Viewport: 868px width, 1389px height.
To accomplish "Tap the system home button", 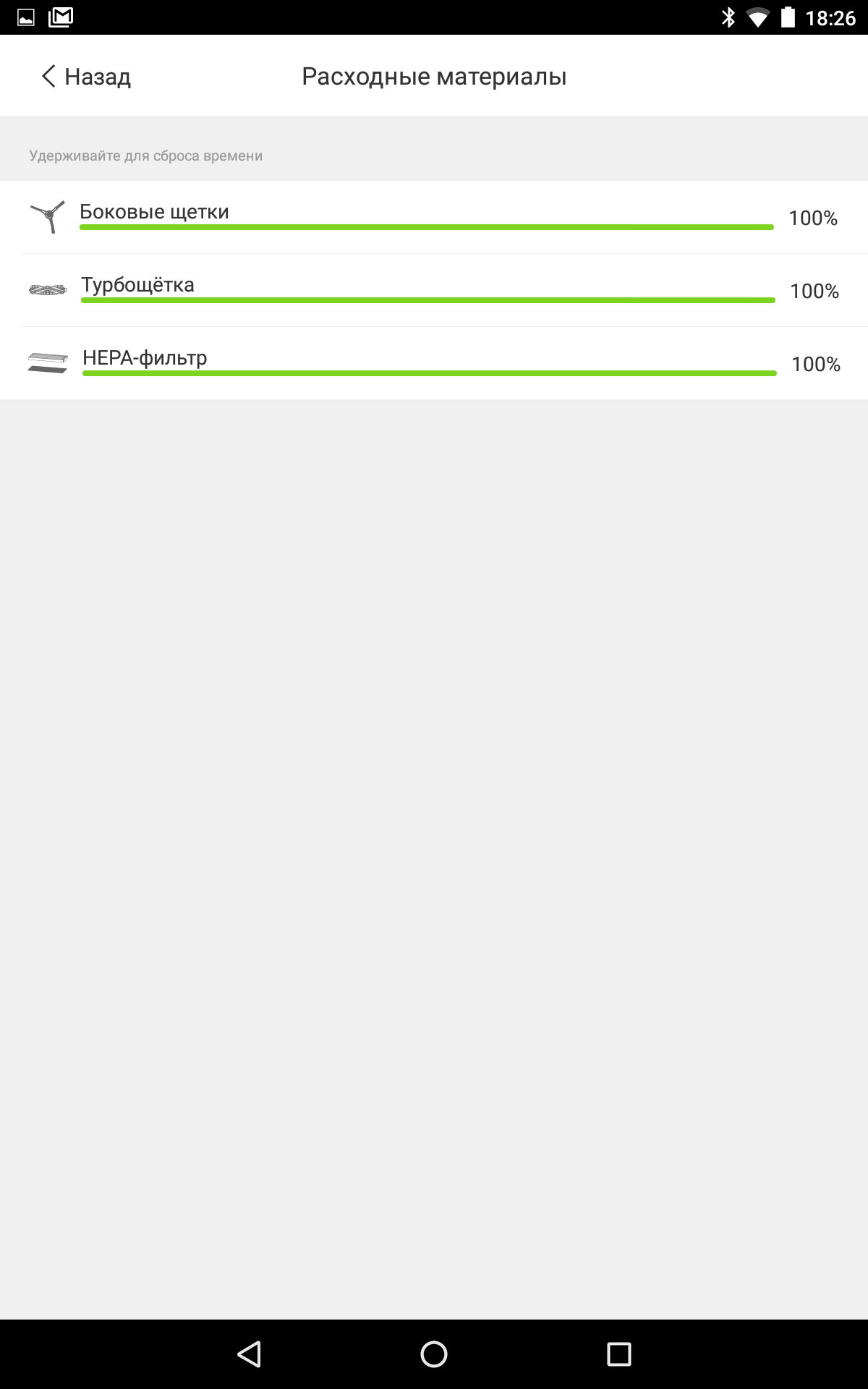I will (434, 1354).
